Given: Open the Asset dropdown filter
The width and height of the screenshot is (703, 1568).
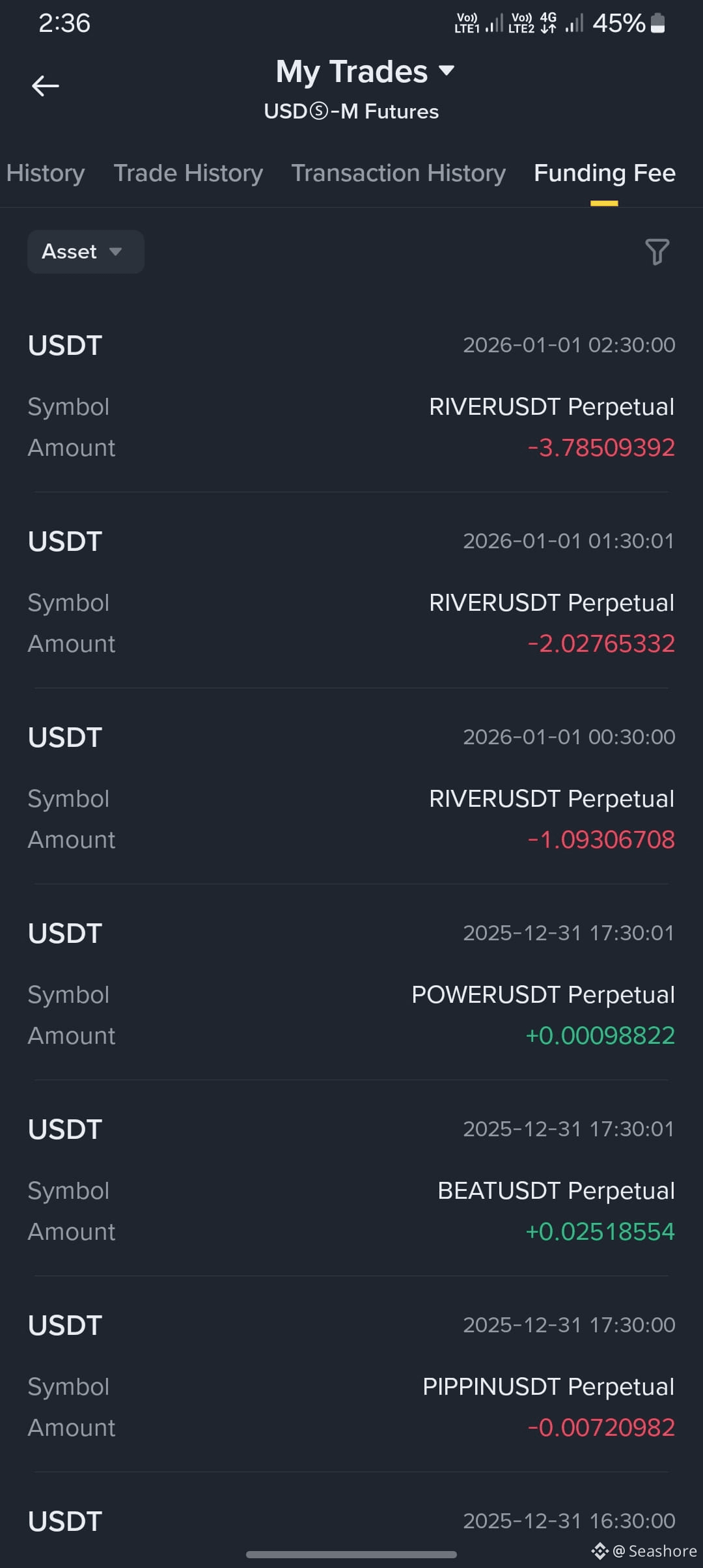Looking at the screenshot, I should coord(86,251).
